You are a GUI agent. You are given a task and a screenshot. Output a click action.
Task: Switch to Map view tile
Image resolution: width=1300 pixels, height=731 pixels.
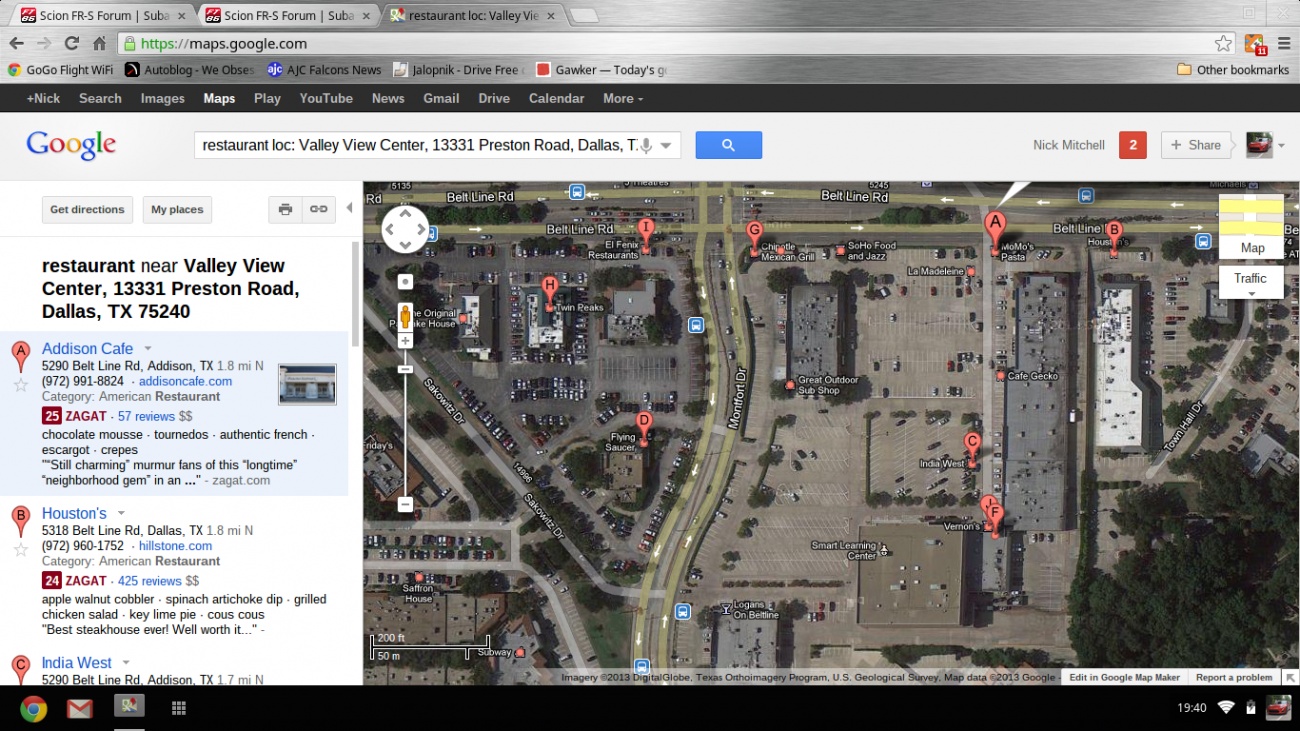[x=1251, y=227]
